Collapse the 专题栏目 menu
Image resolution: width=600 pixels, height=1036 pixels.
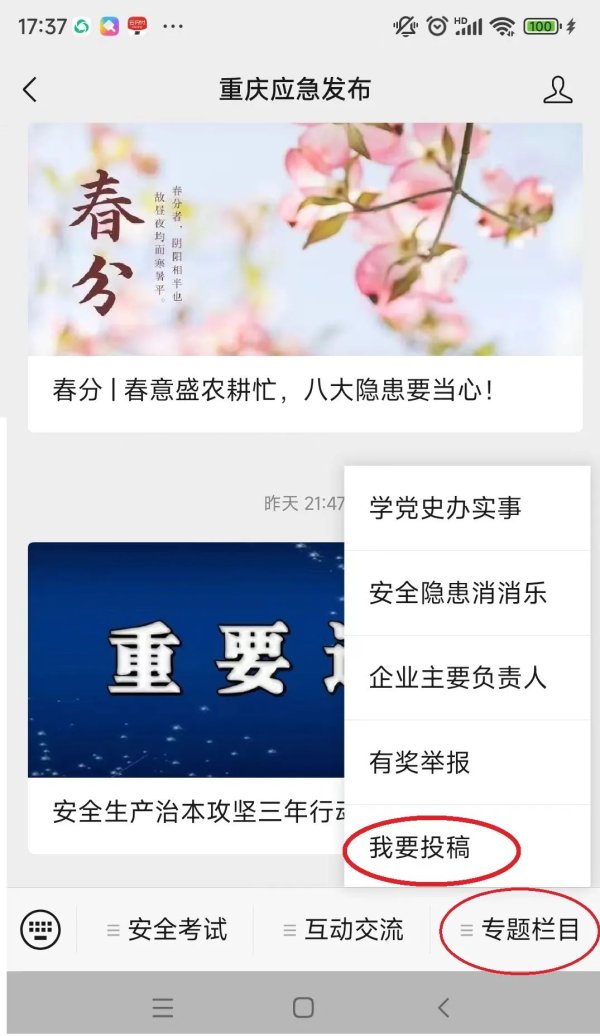point(519,930)
